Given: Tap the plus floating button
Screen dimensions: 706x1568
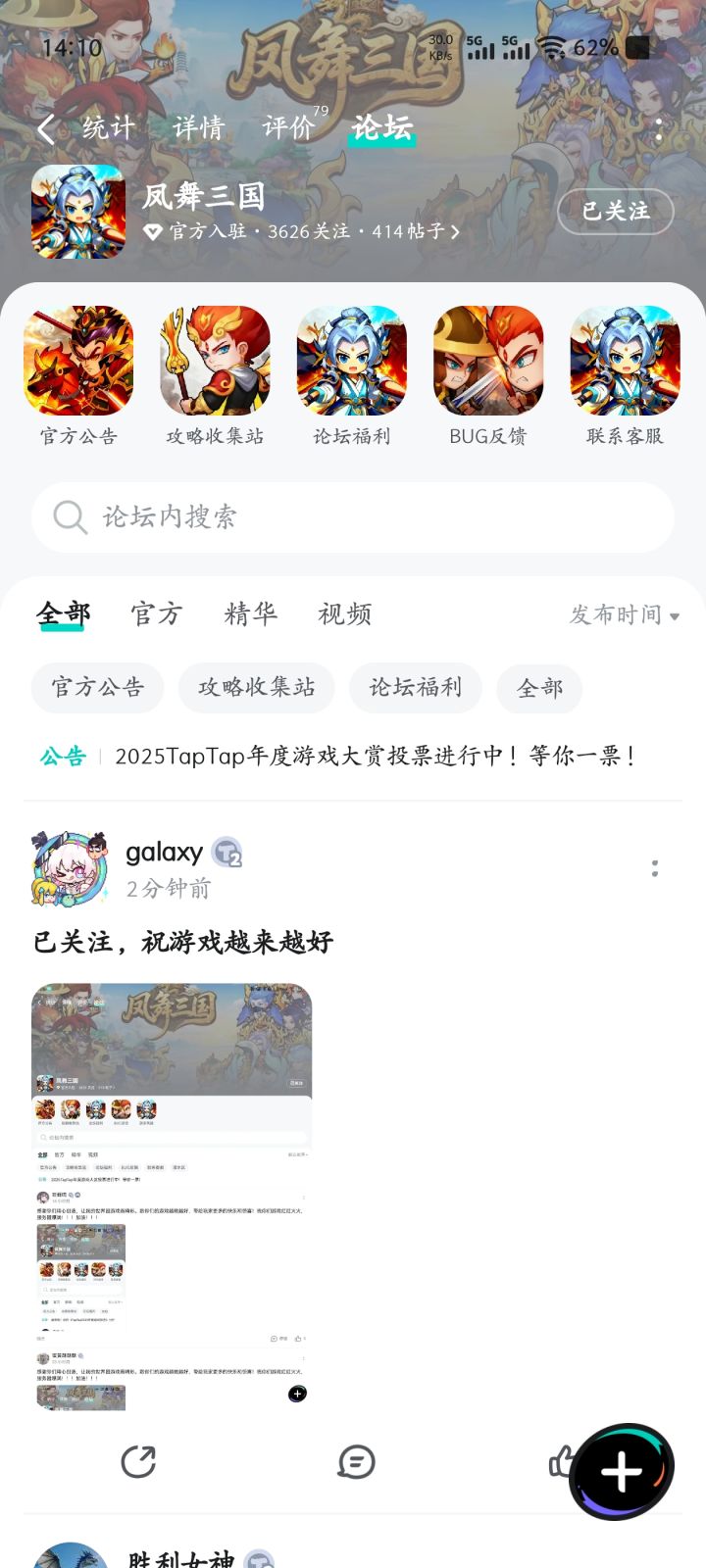Looking at the screenshot, I should 621,1467.
